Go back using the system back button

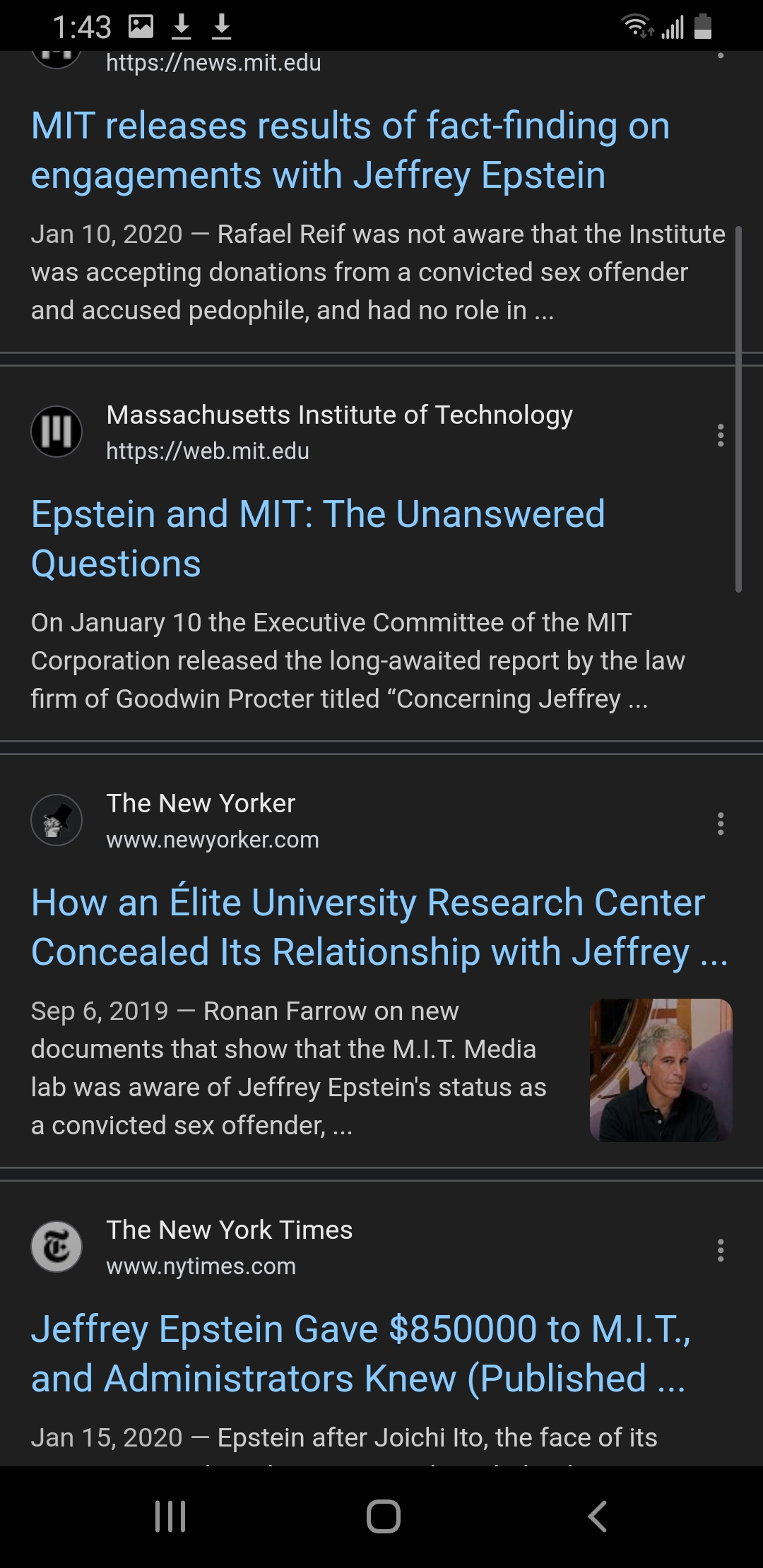(598, 1516)
